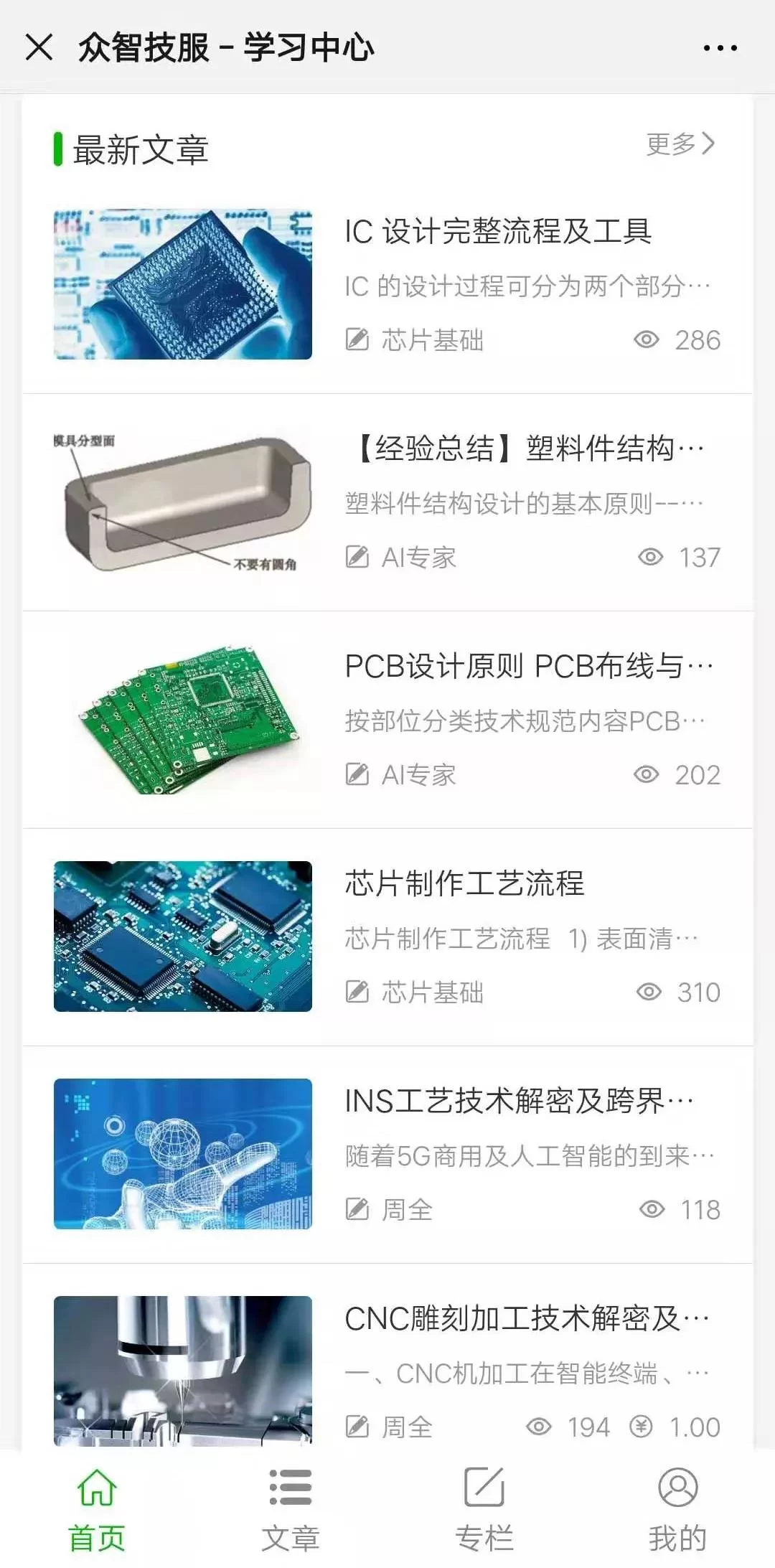Select the CNC雕刻加工技术解密 article
This screenshot has width=775, height=1568.
pos(526,1319)
